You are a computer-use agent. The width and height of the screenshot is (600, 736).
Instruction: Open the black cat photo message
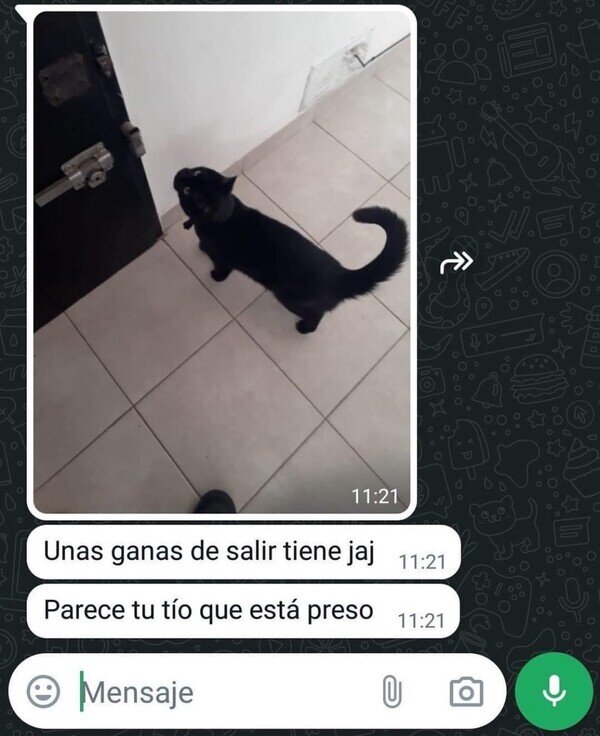222,262
